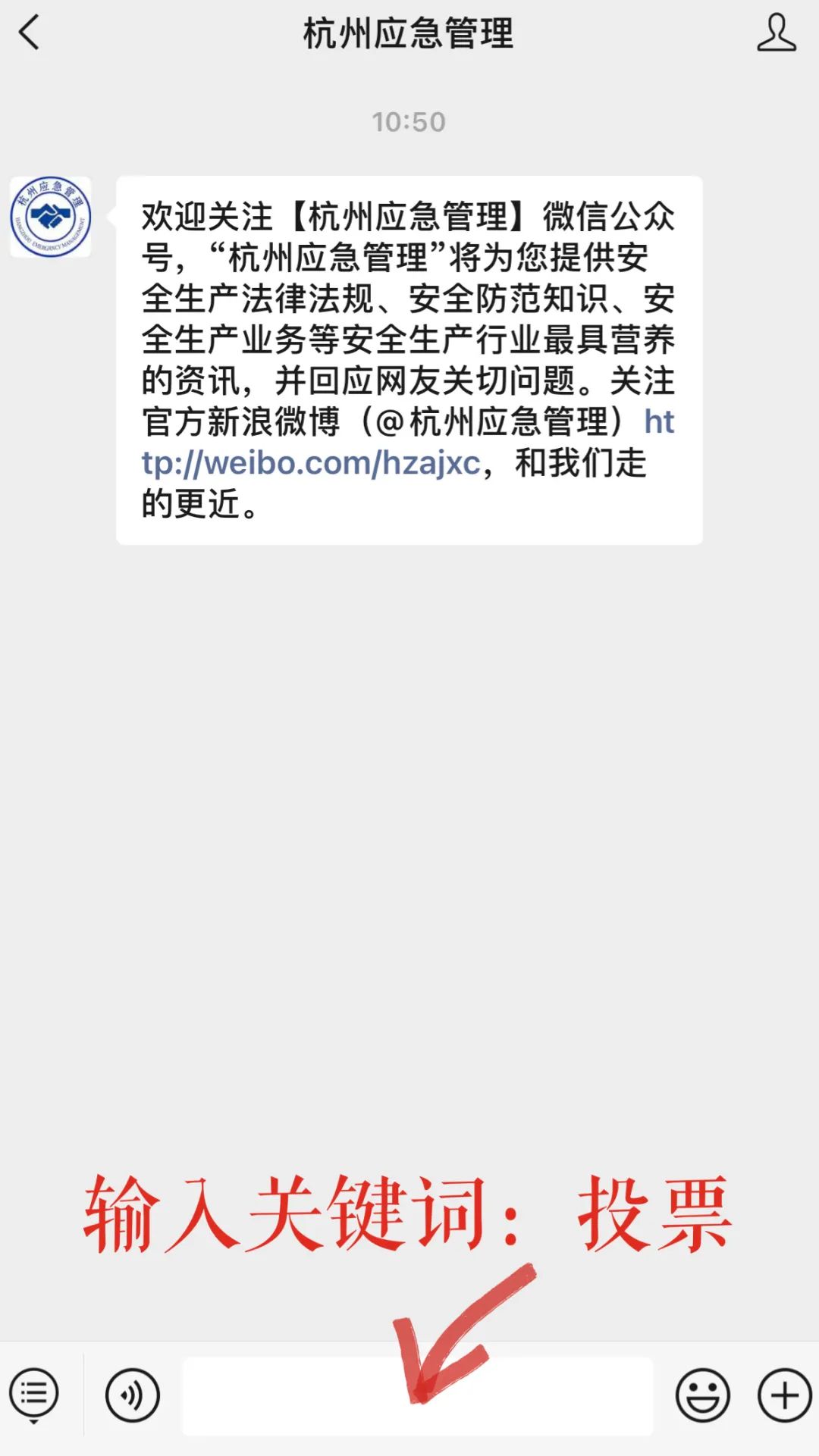Go back from the 杭州应急管理 chat
The width and height of the screenshot is (819, 1456).
[x=29, y=33]
